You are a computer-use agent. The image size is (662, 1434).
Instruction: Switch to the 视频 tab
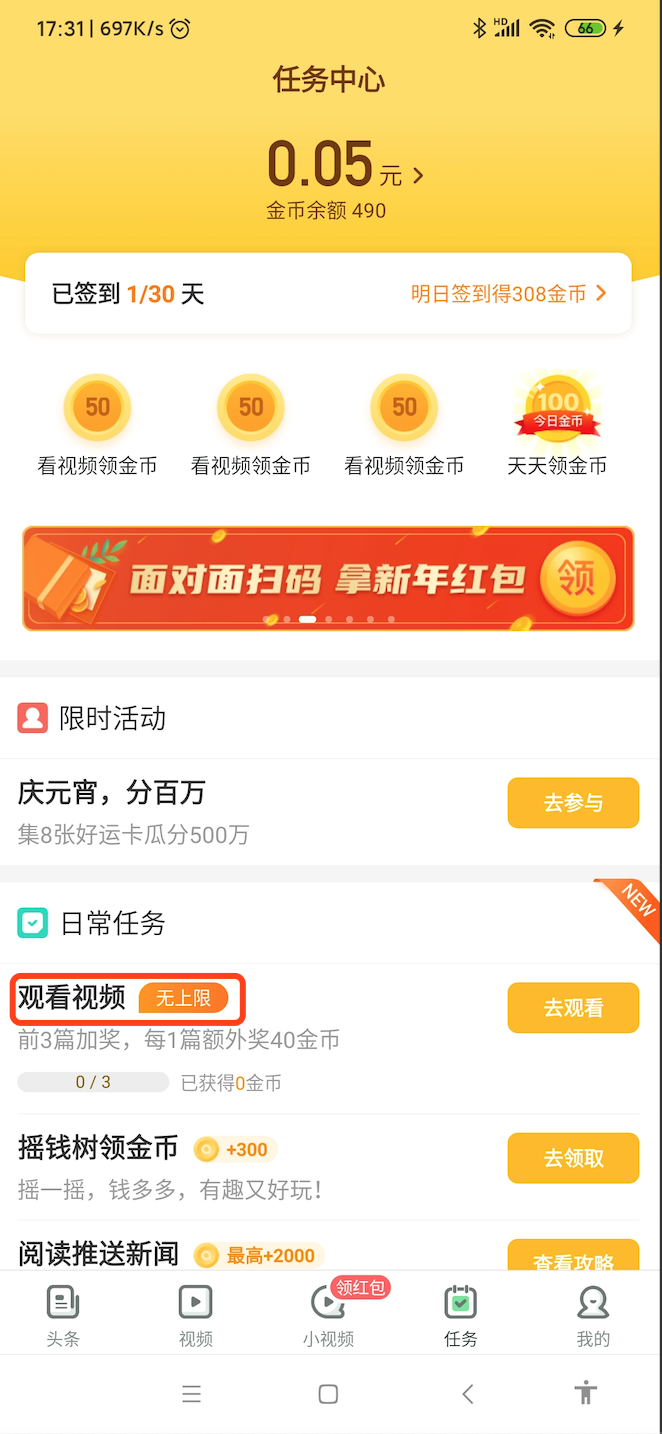[195, 1316]
